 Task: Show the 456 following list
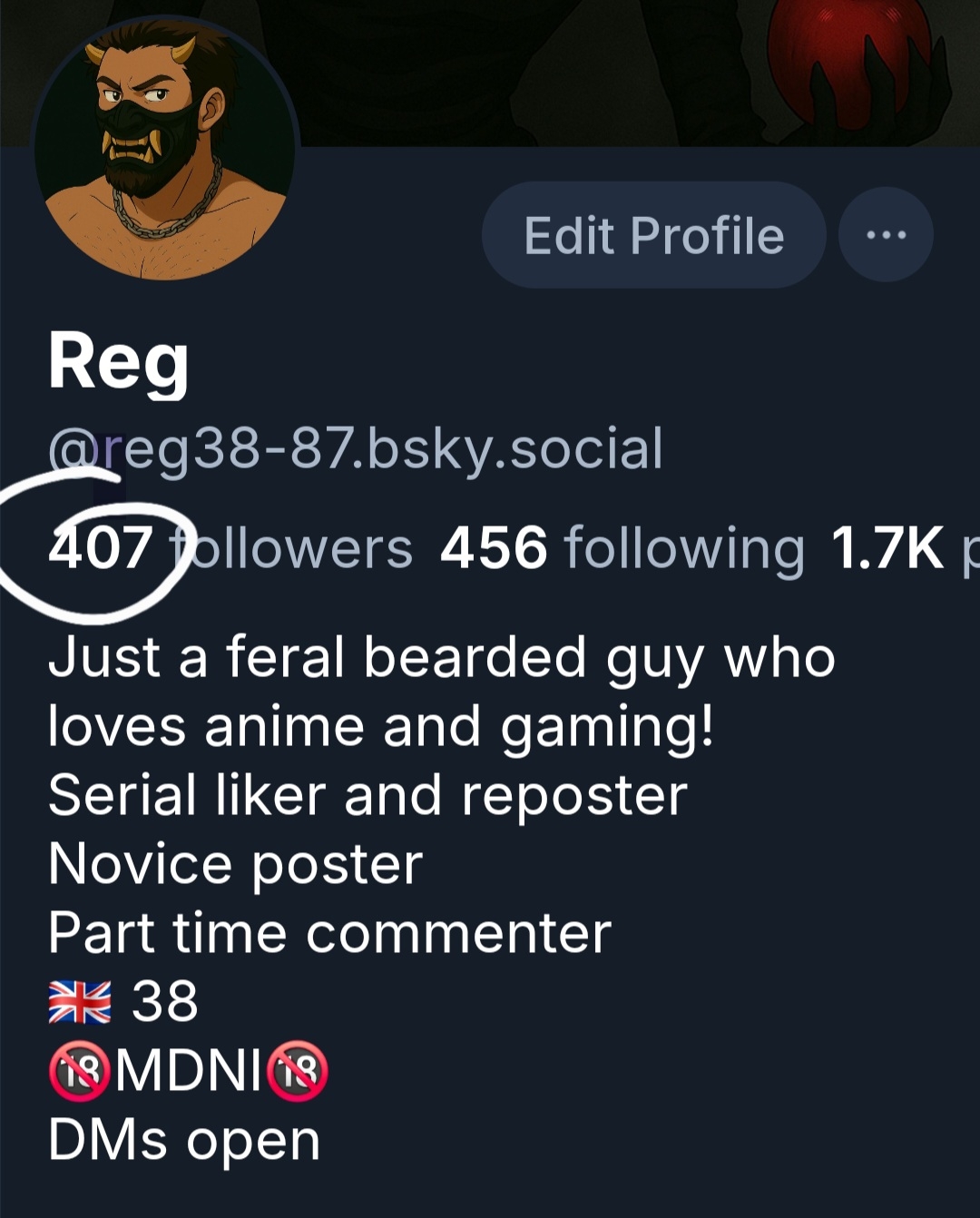click(x=622, y=549)
